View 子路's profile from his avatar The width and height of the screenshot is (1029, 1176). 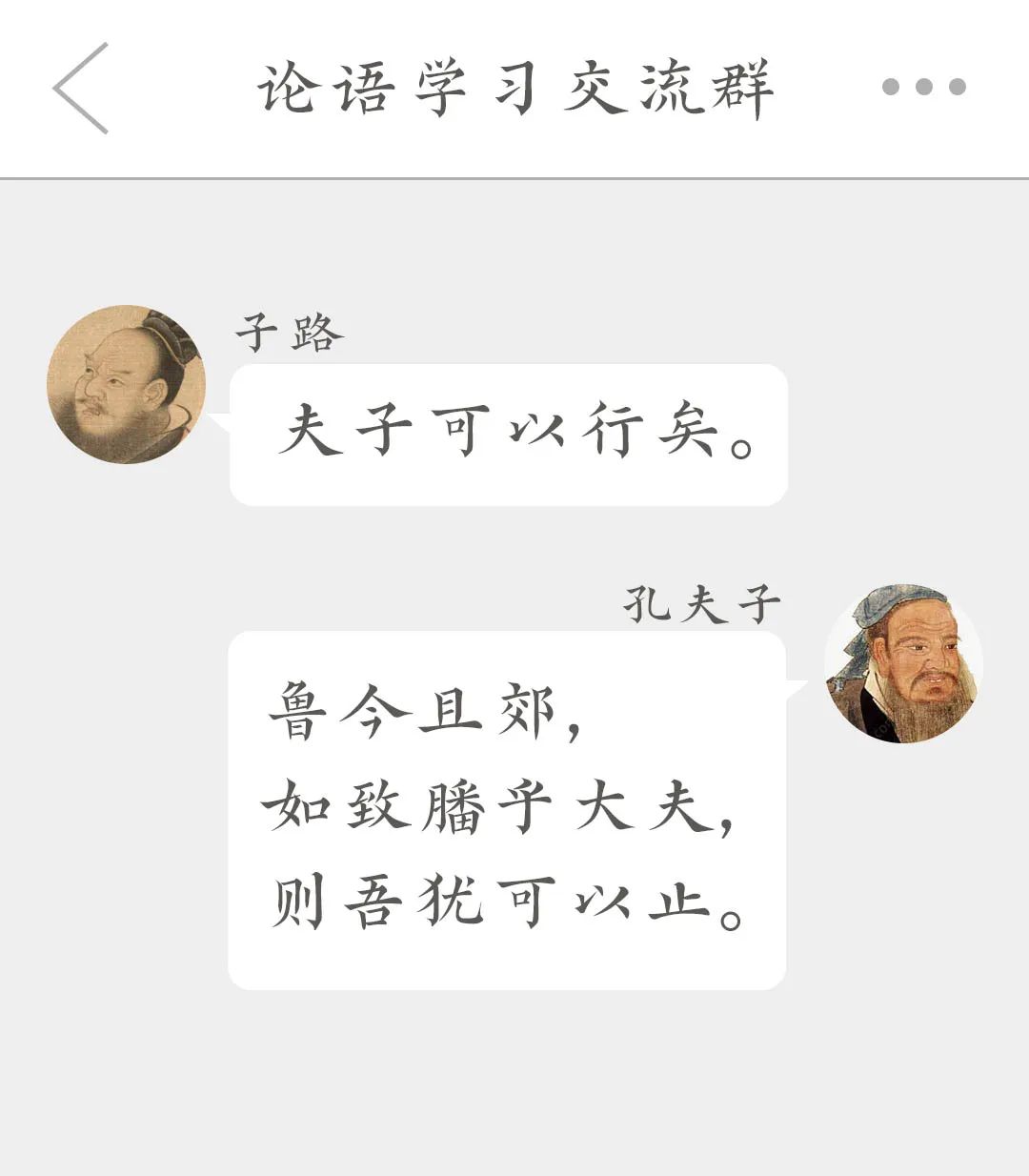(x=126, y=384)
